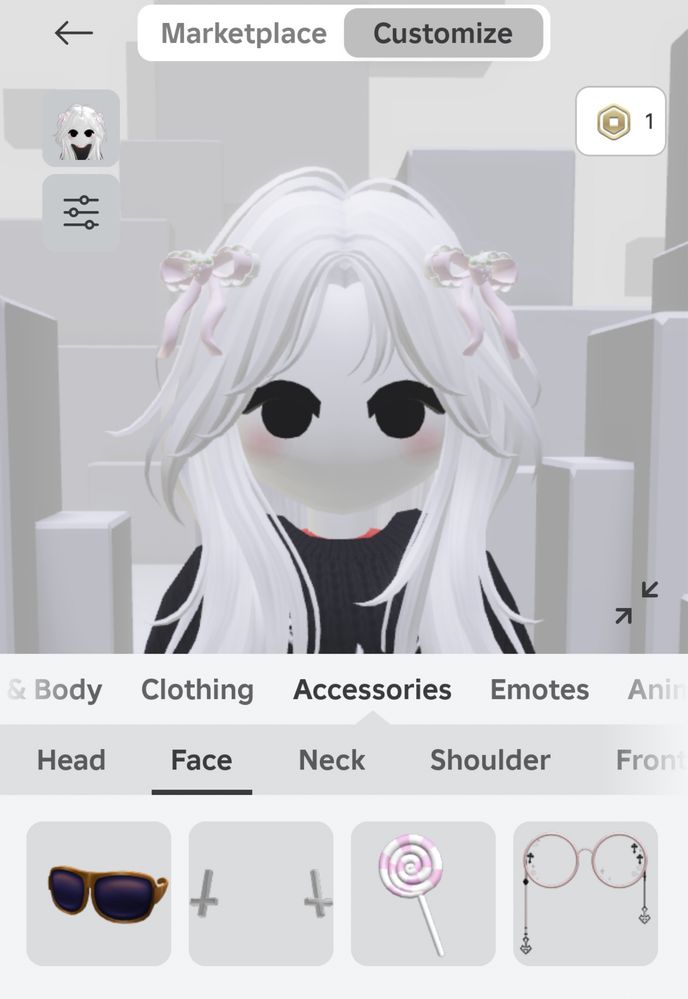688x999 pixels.
Task: Switch to the Clothing category
Action: click(197, 689)
